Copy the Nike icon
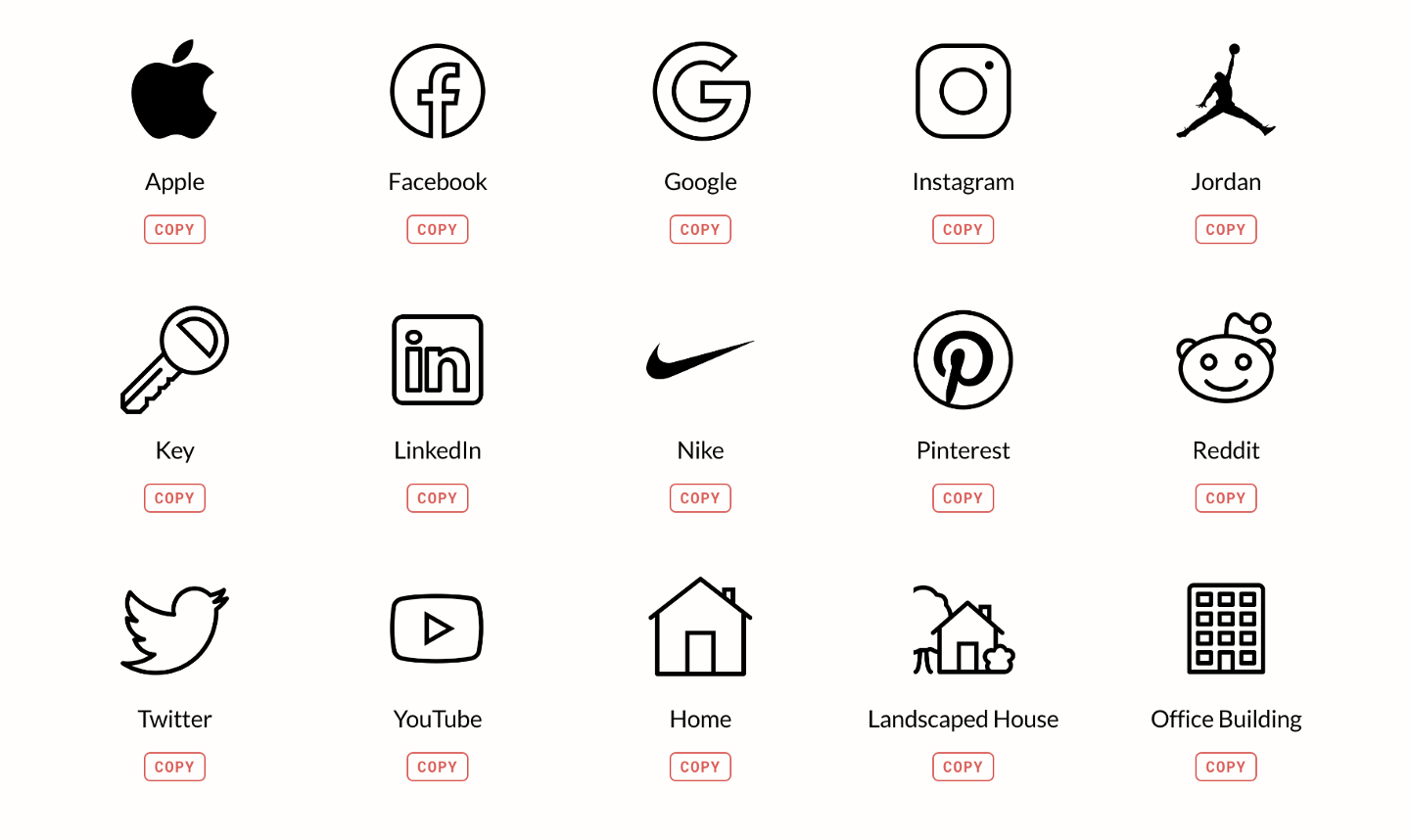This screenshot has height=840, width=1410. (700, 498)
